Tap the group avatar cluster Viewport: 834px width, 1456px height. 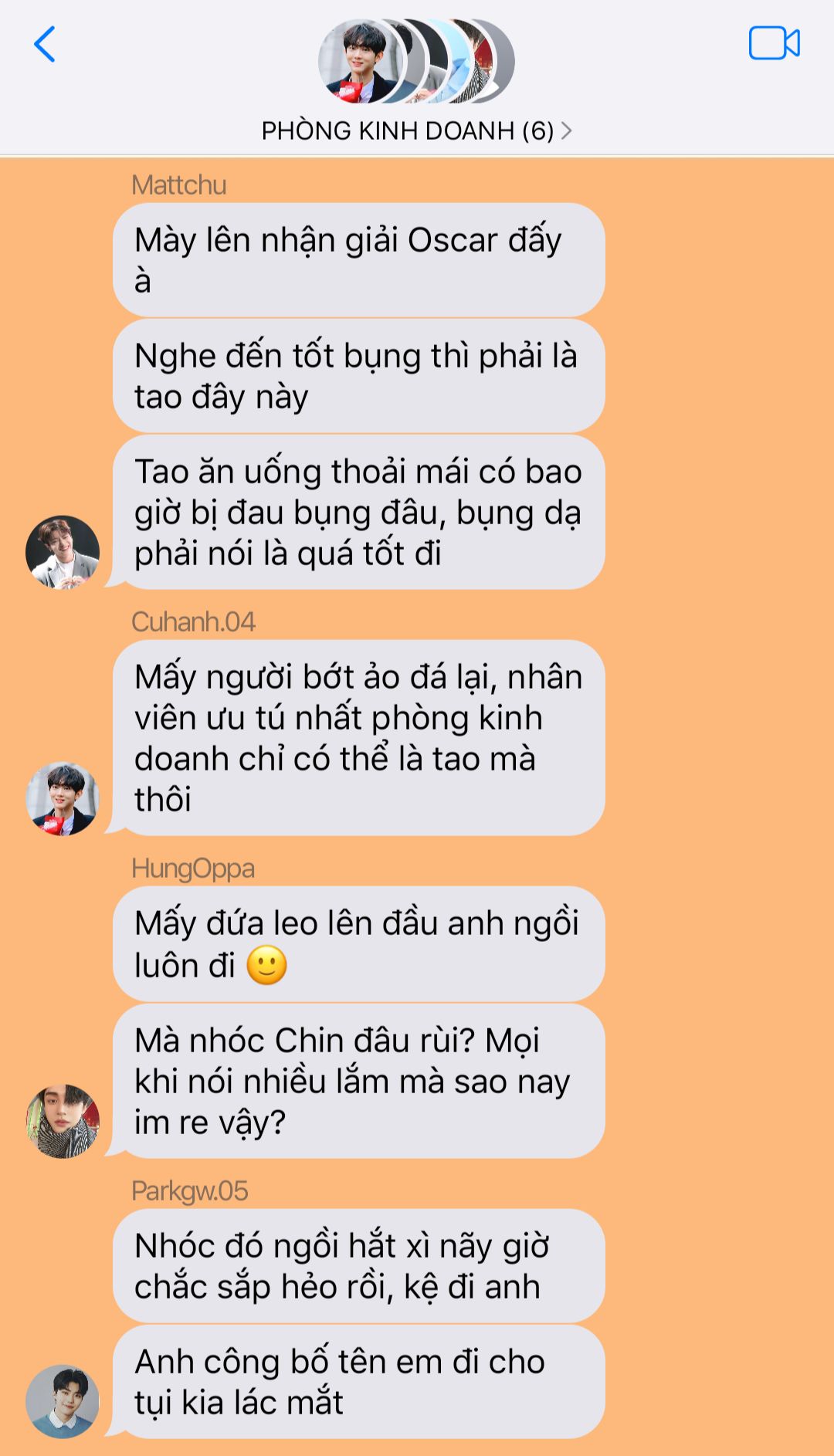416,62
